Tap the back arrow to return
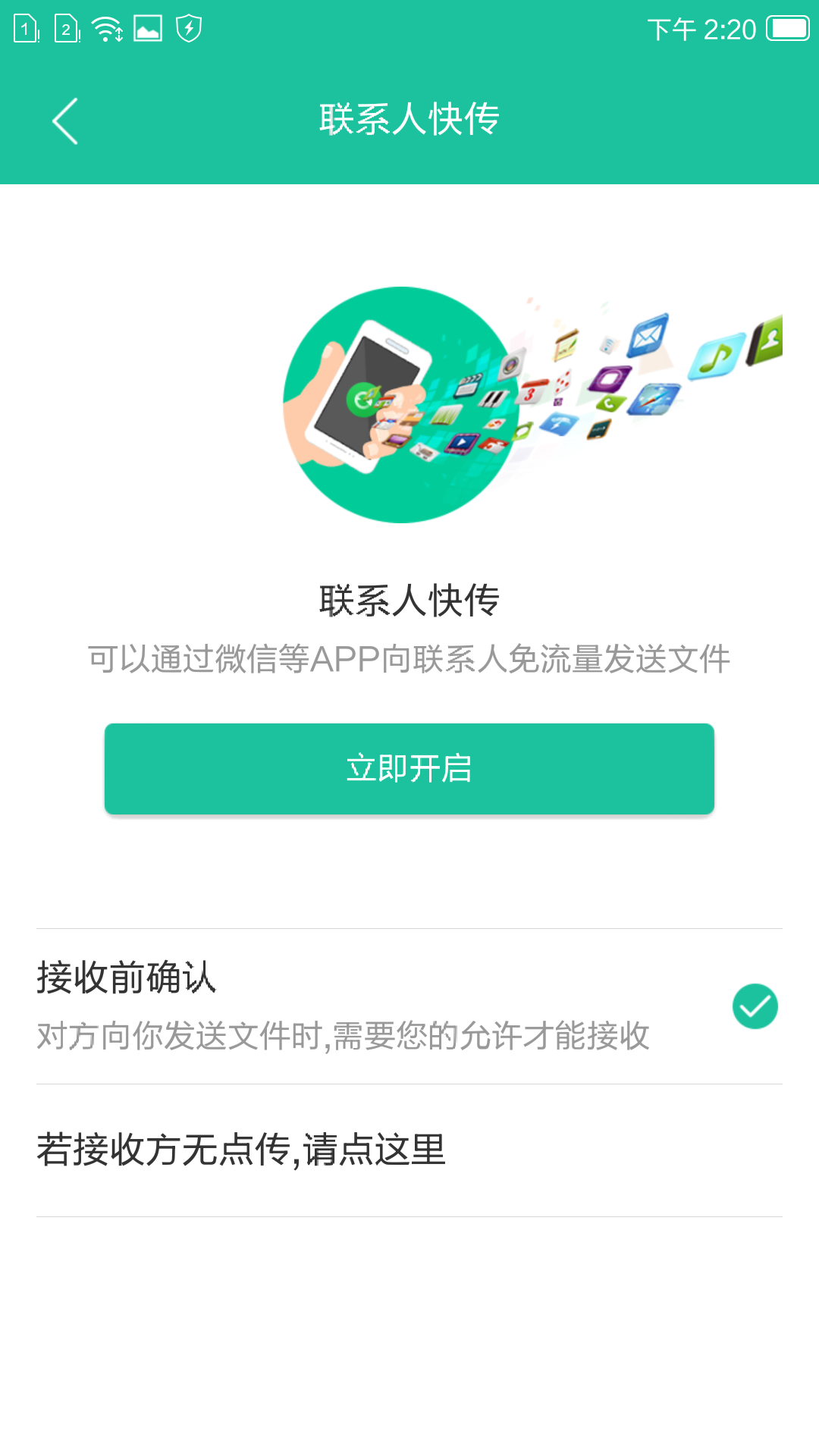Viewport: 819px width, 1456px height. point(64,120)
